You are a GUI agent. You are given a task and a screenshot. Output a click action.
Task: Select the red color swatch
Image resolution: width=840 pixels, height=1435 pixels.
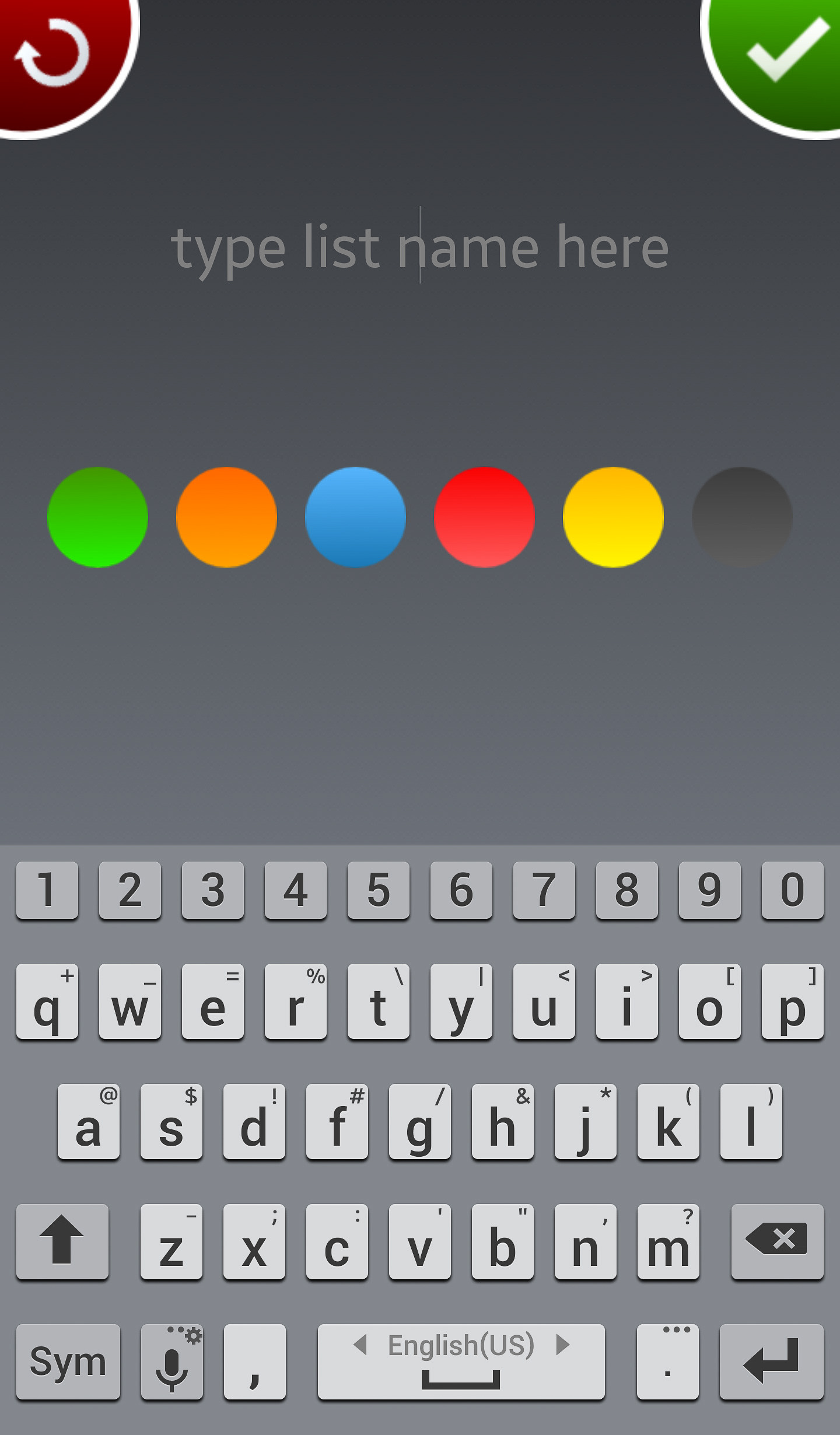(484, 517)
